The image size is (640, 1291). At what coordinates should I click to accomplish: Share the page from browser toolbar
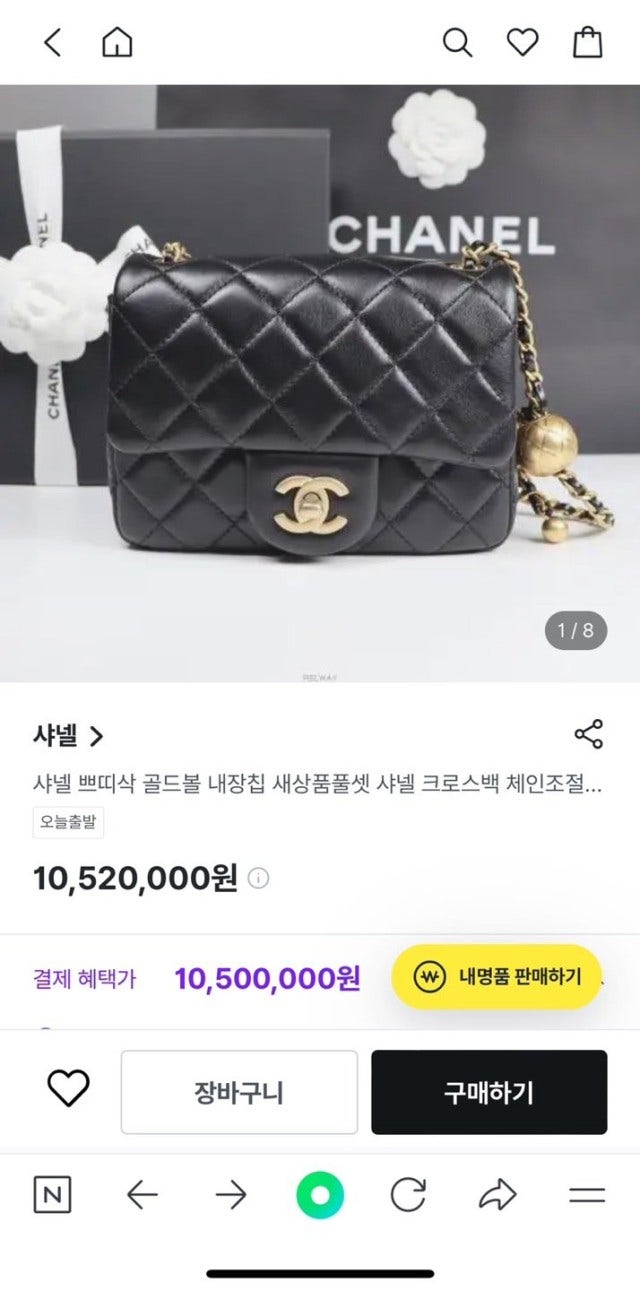497,1195
